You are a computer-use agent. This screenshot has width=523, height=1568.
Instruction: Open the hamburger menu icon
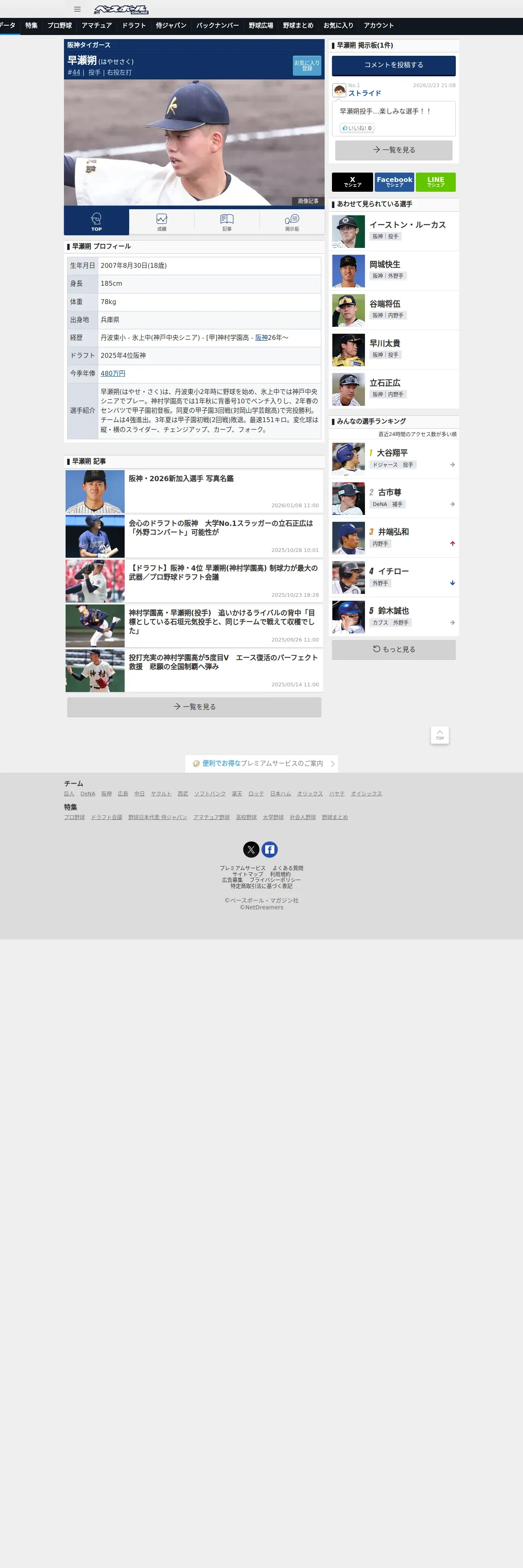click(x=77, y=9)
